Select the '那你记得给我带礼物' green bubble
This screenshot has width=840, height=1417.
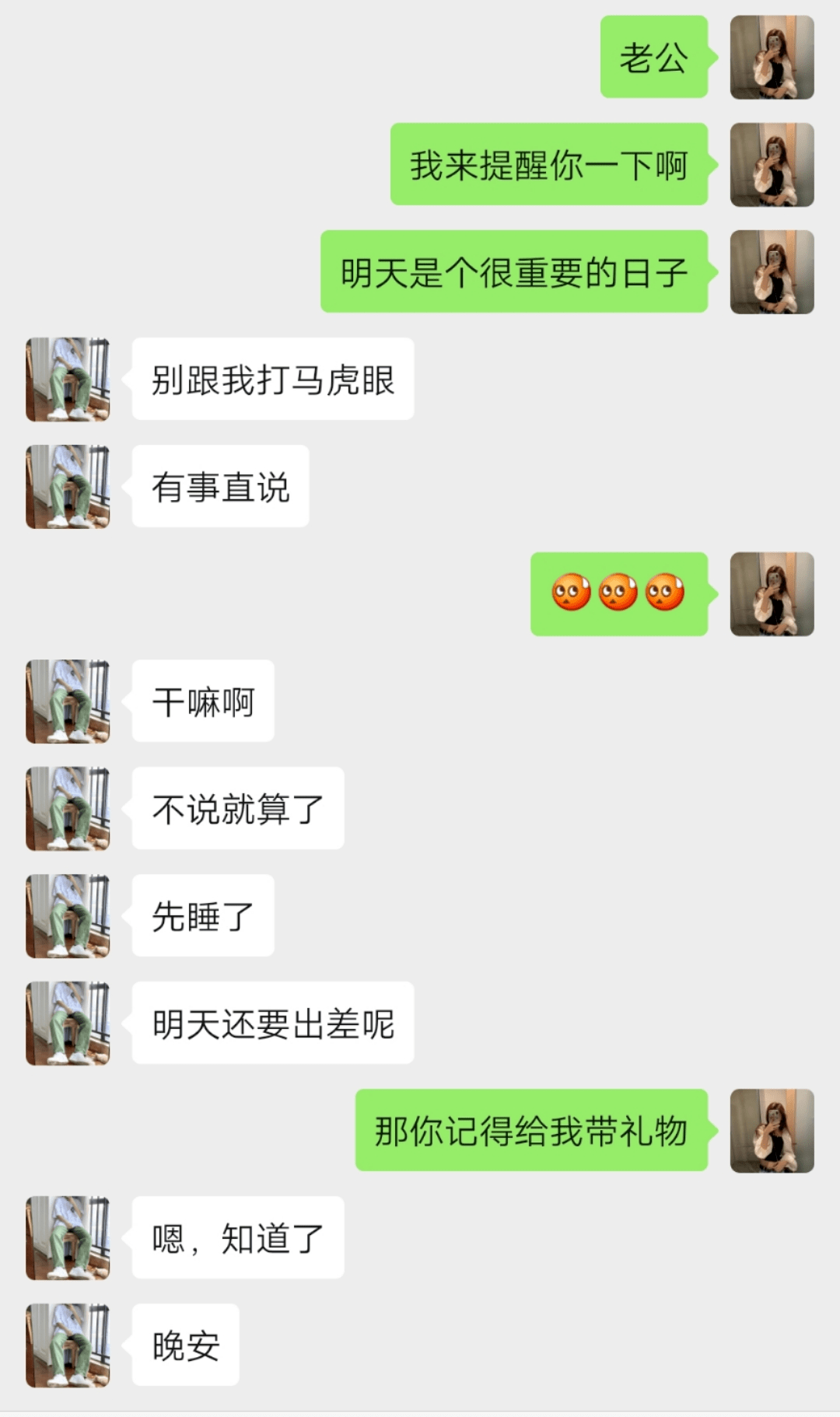(533, 1132)
